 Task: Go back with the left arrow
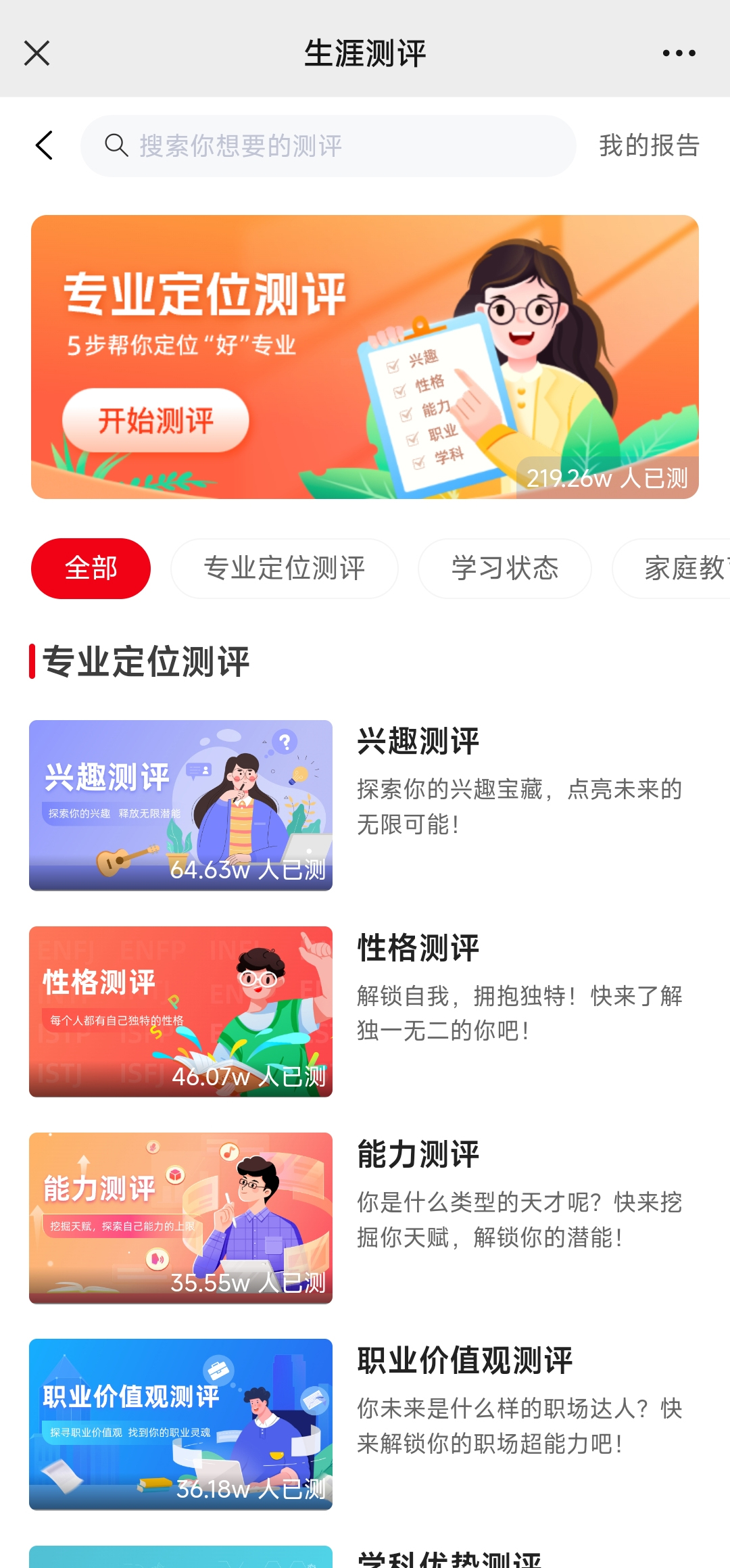click(x=44, y=145)
